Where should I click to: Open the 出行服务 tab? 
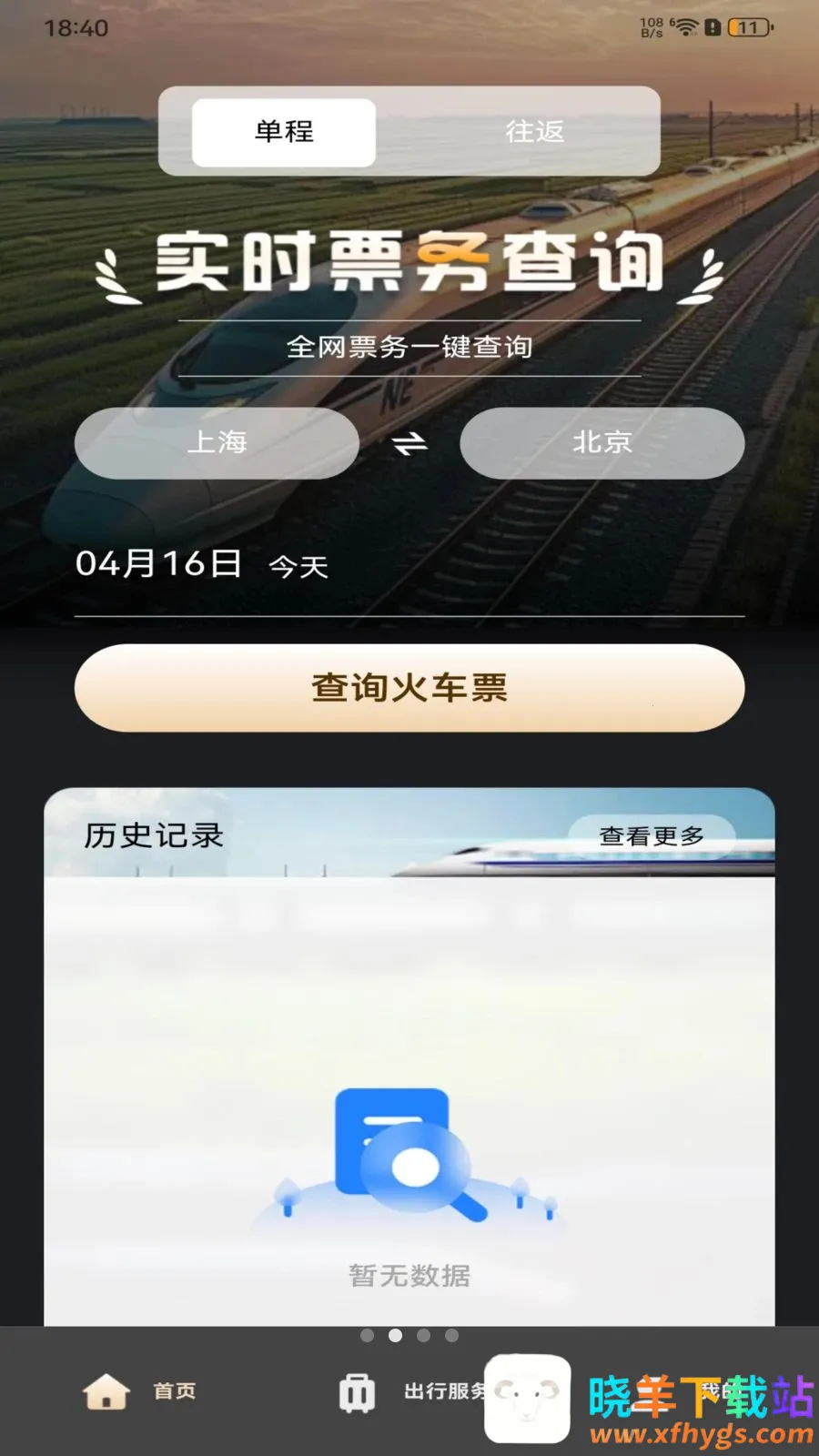click(x=414, y=1391)
